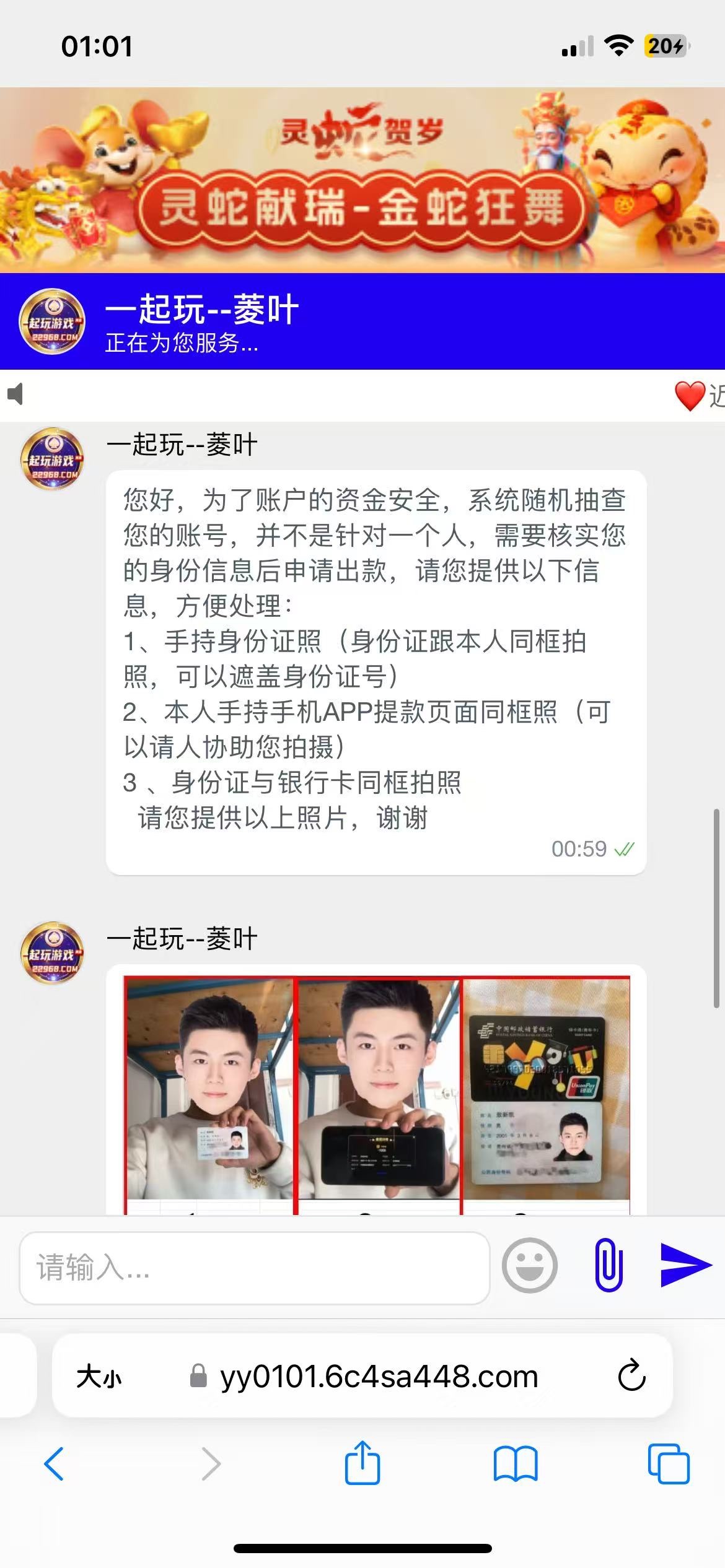Open the Safari share sheet
The width and height of the screenshot is (725, 1568).
point(362,1463)
